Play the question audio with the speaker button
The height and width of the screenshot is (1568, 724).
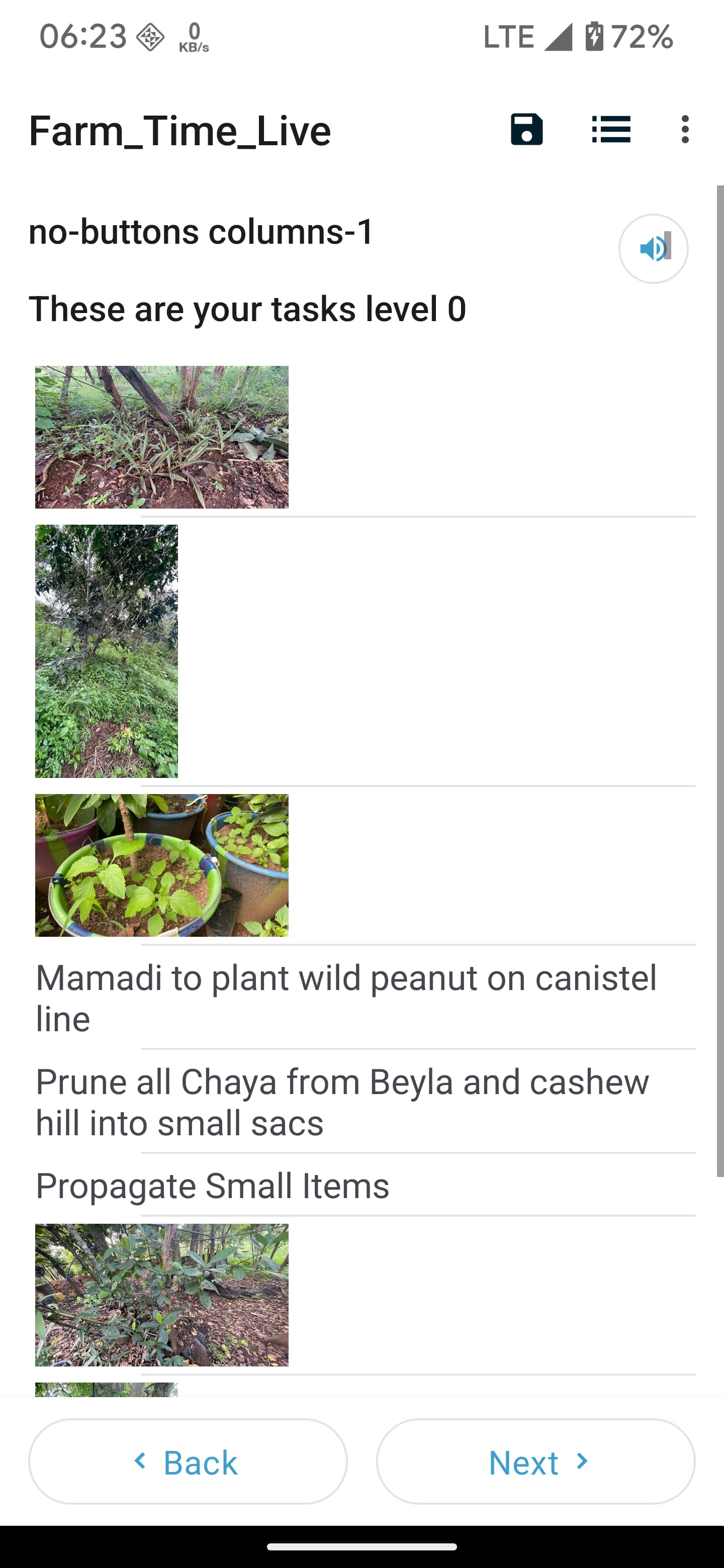(653, 248)
